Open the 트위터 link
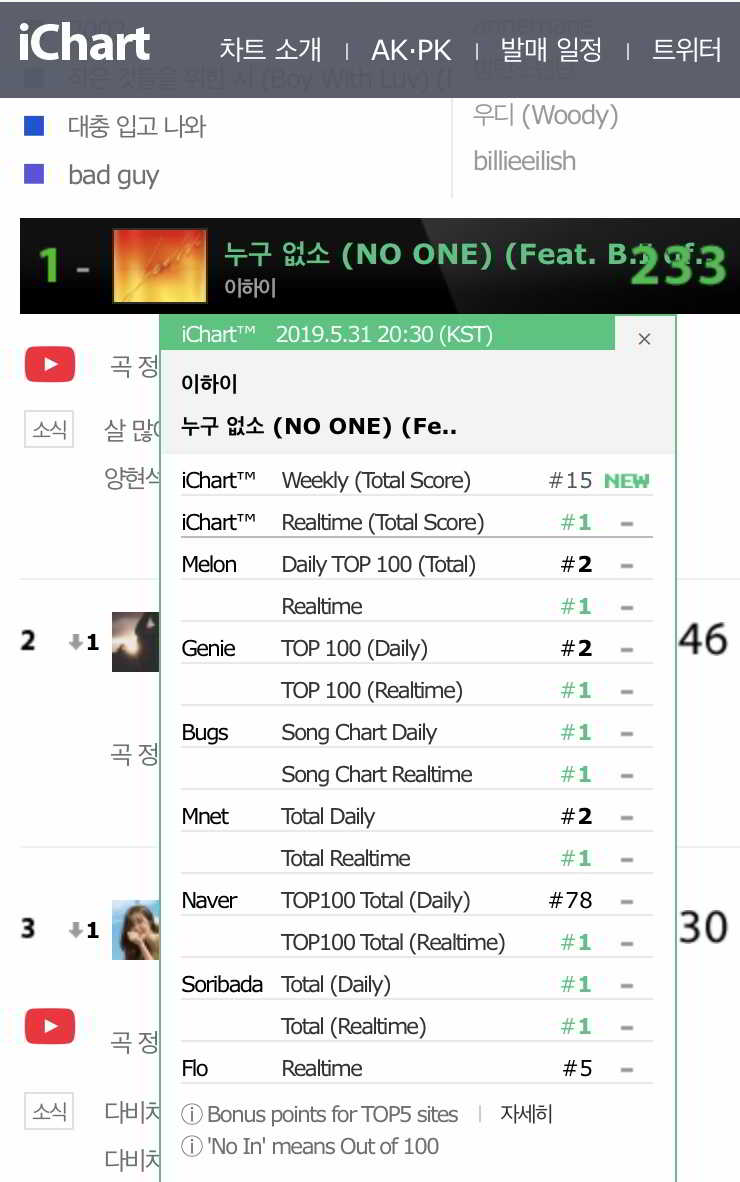This screenshot has width=740, height=1182. pos(686,49)
